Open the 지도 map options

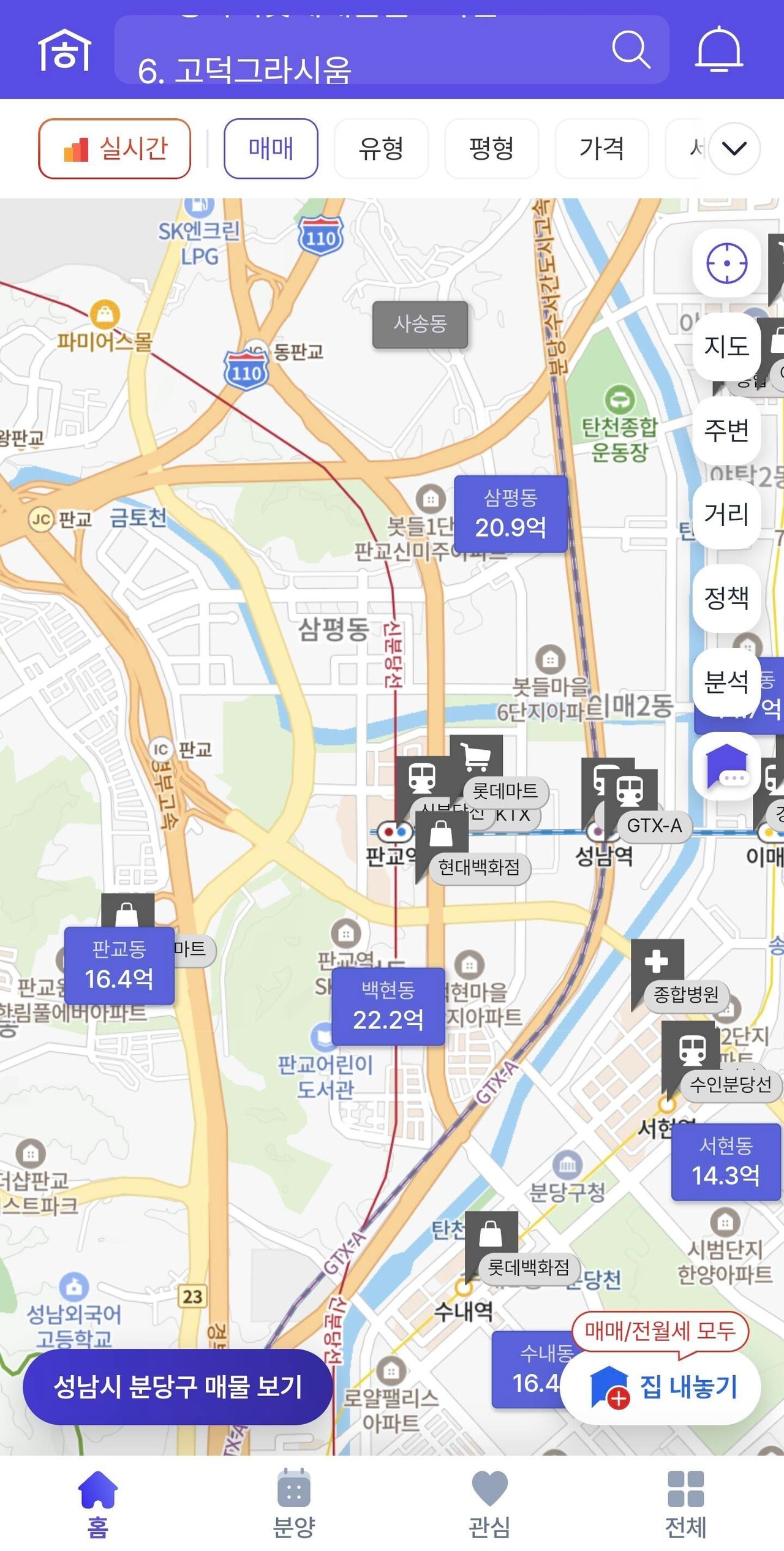726,347
